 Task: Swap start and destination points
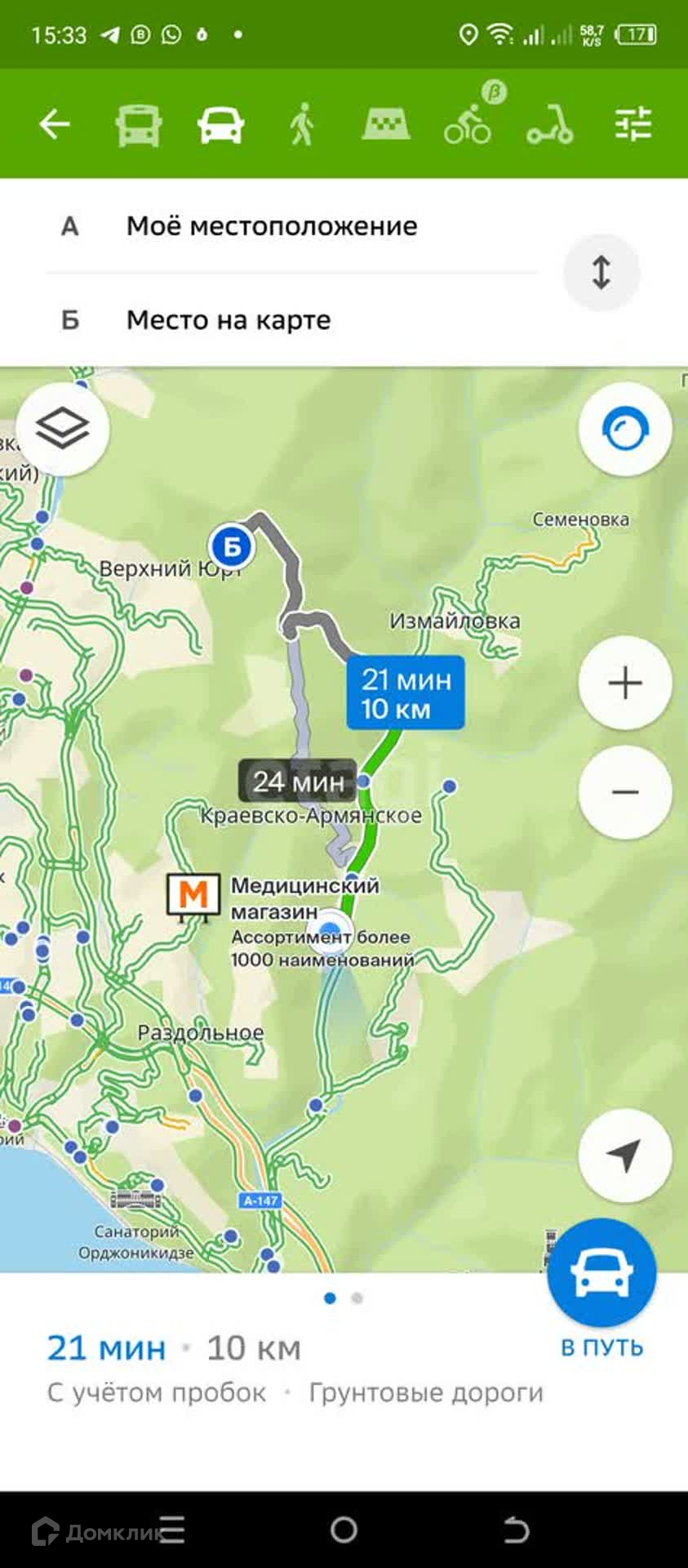[601, 273]
